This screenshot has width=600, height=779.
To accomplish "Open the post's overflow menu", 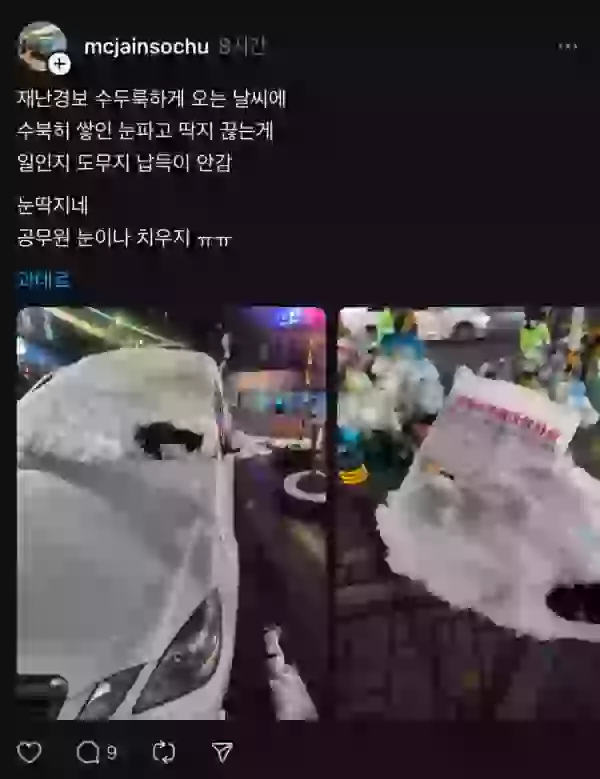I will (568, 46).
